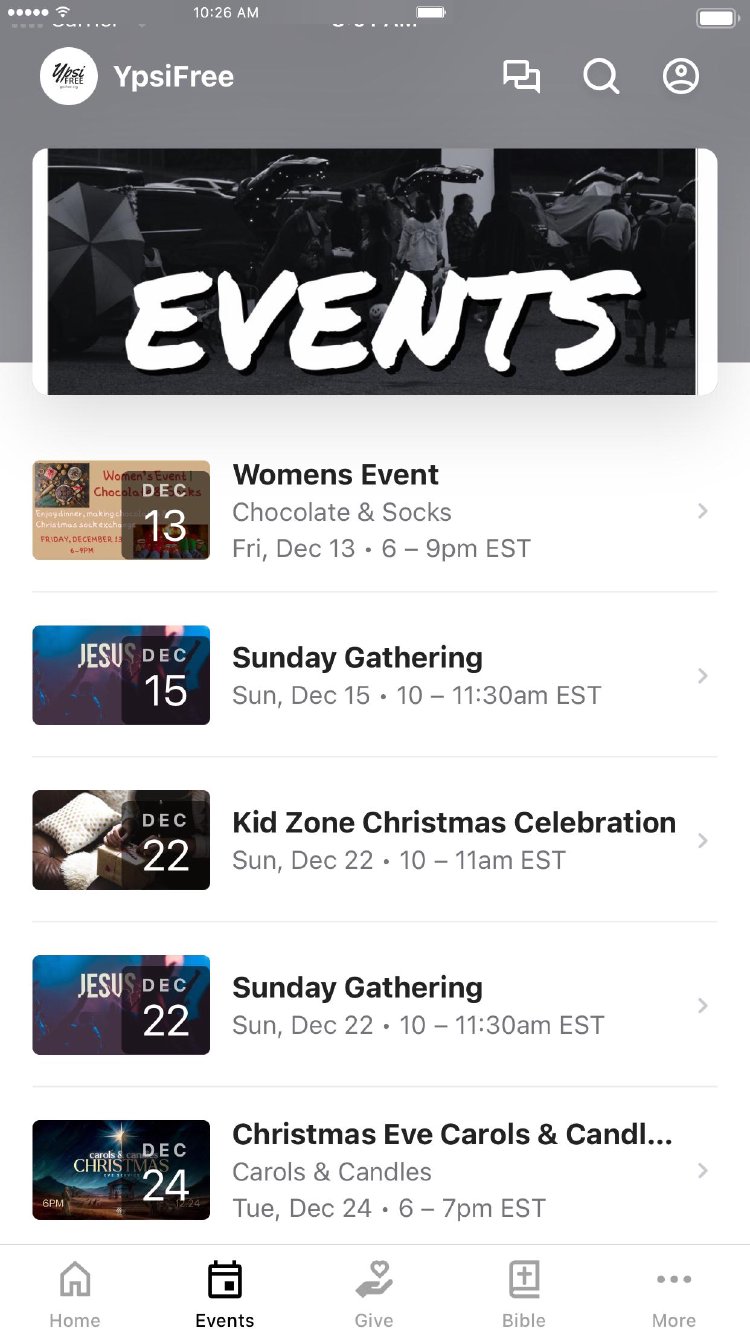750x1334 pixels.
Task: Open the messages chat icon
Action: click(x=521, y=77)
